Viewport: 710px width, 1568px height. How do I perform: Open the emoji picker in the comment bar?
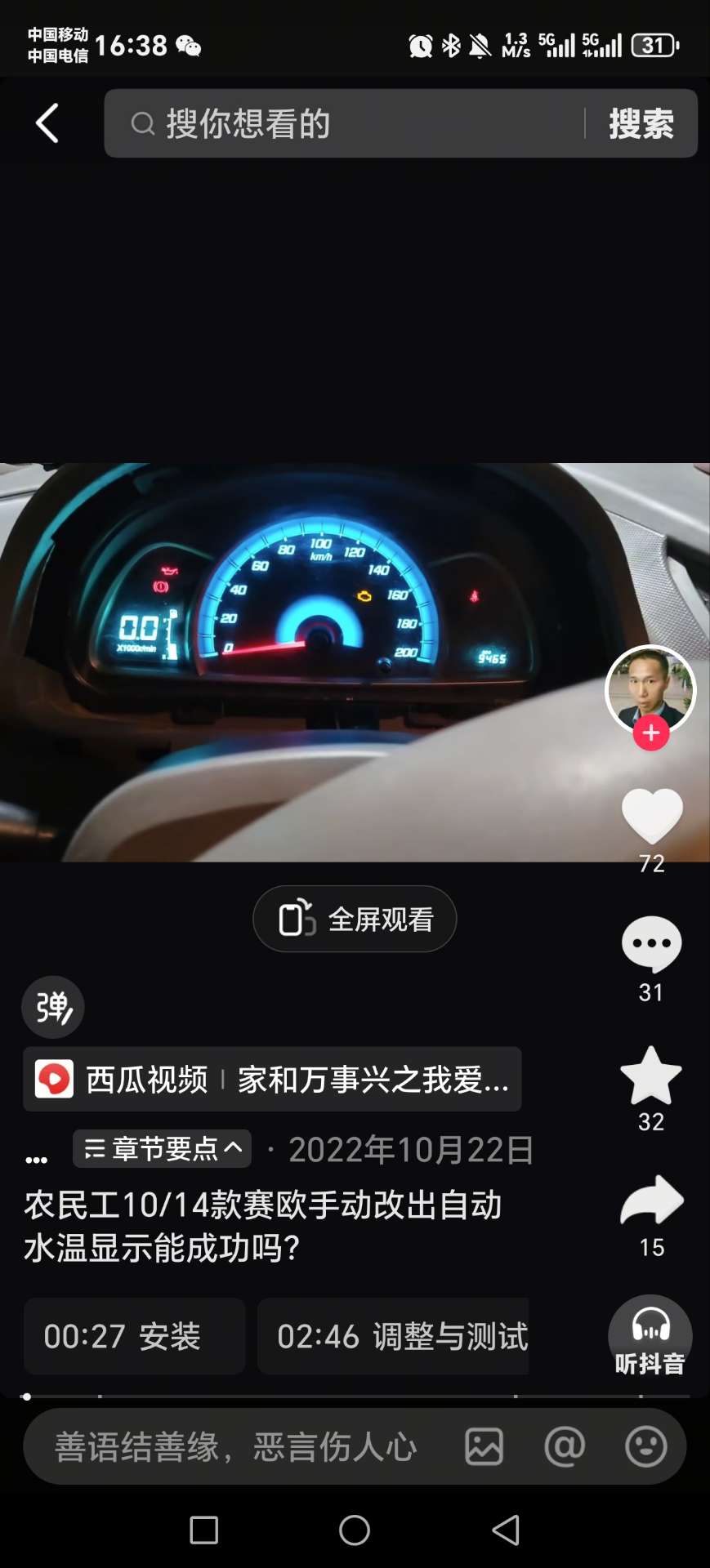pyautogui.click(x=645, y=1447)
